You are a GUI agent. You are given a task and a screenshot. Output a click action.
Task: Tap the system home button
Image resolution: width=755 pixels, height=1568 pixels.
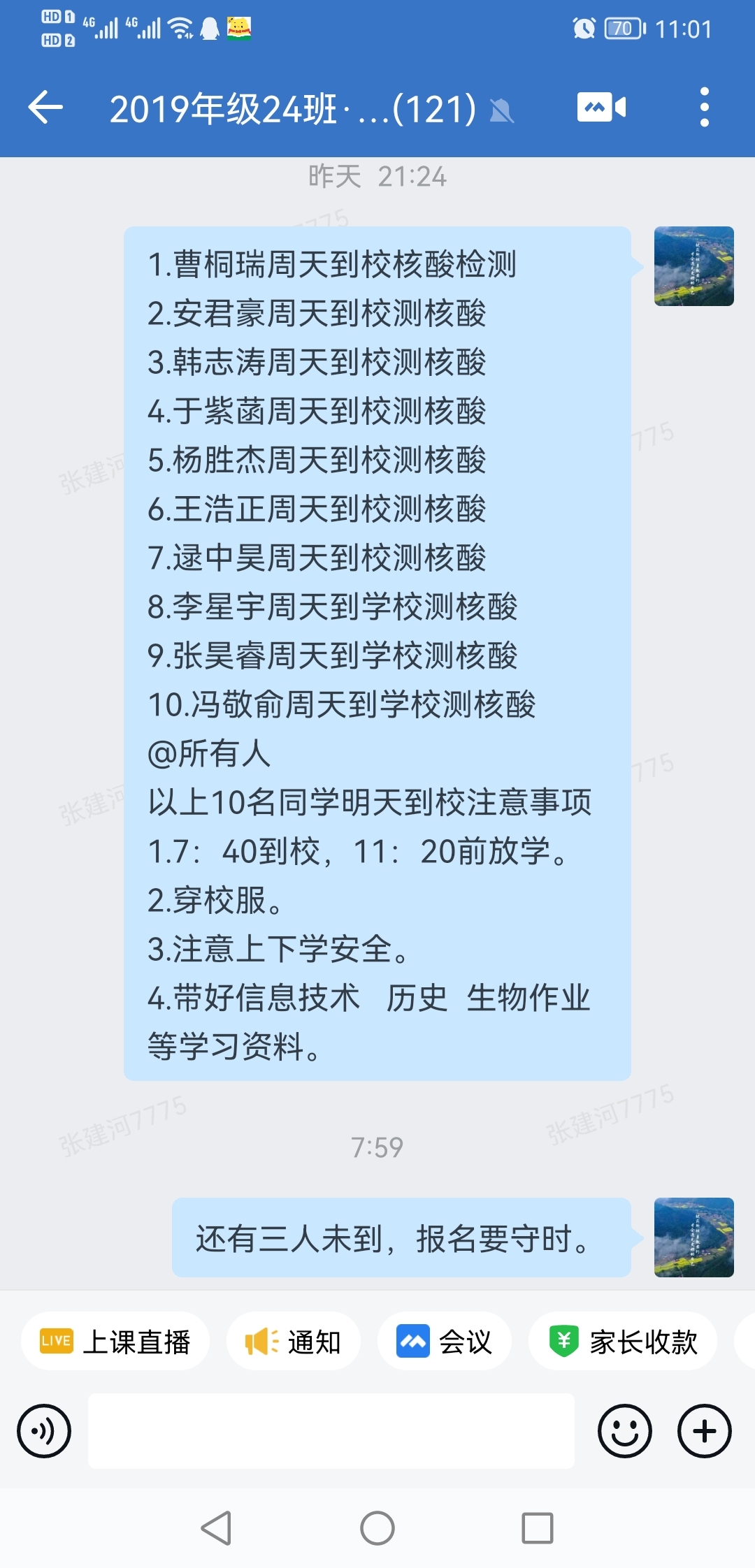(377, 1528)
